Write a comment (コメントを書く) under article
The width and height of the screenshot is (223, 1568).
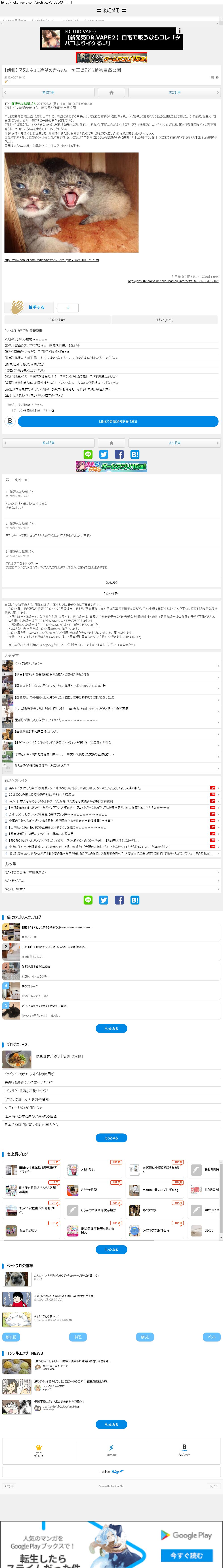tap(57, 319)
